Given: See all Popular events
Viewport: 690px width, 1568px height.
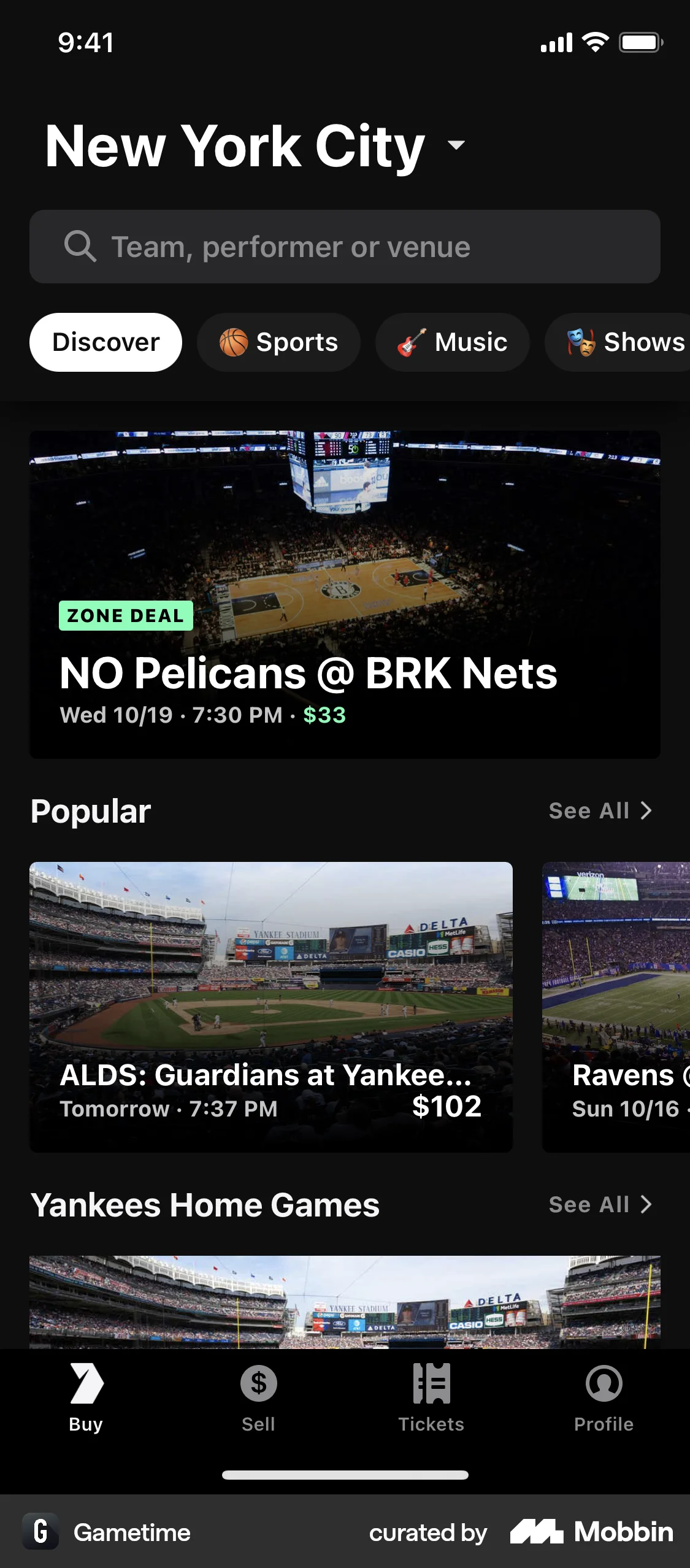Looking at the screenshot, I should pos(600,811).
